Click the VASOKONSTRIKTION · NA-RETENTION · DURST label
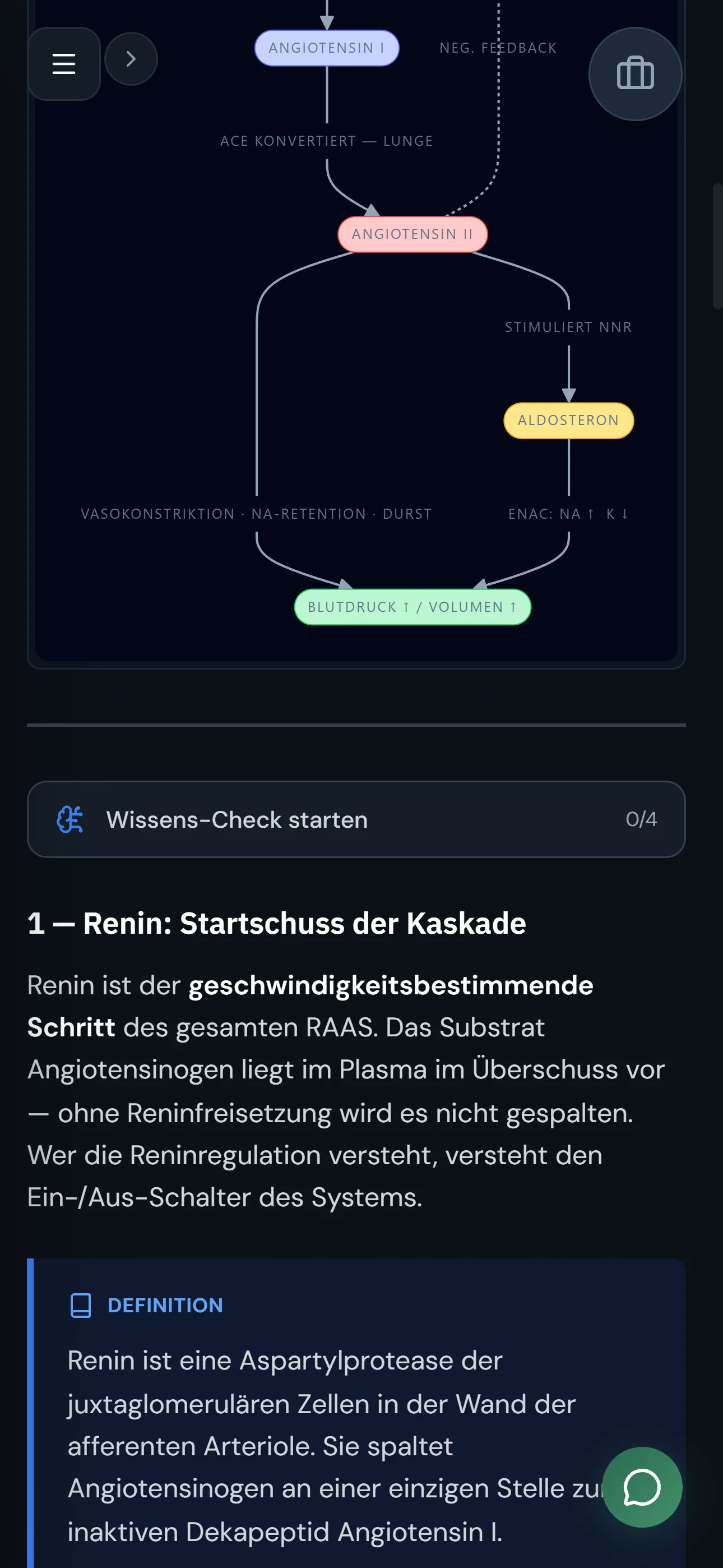This screenshot has height=1568, width=723. tap(256, 514)
